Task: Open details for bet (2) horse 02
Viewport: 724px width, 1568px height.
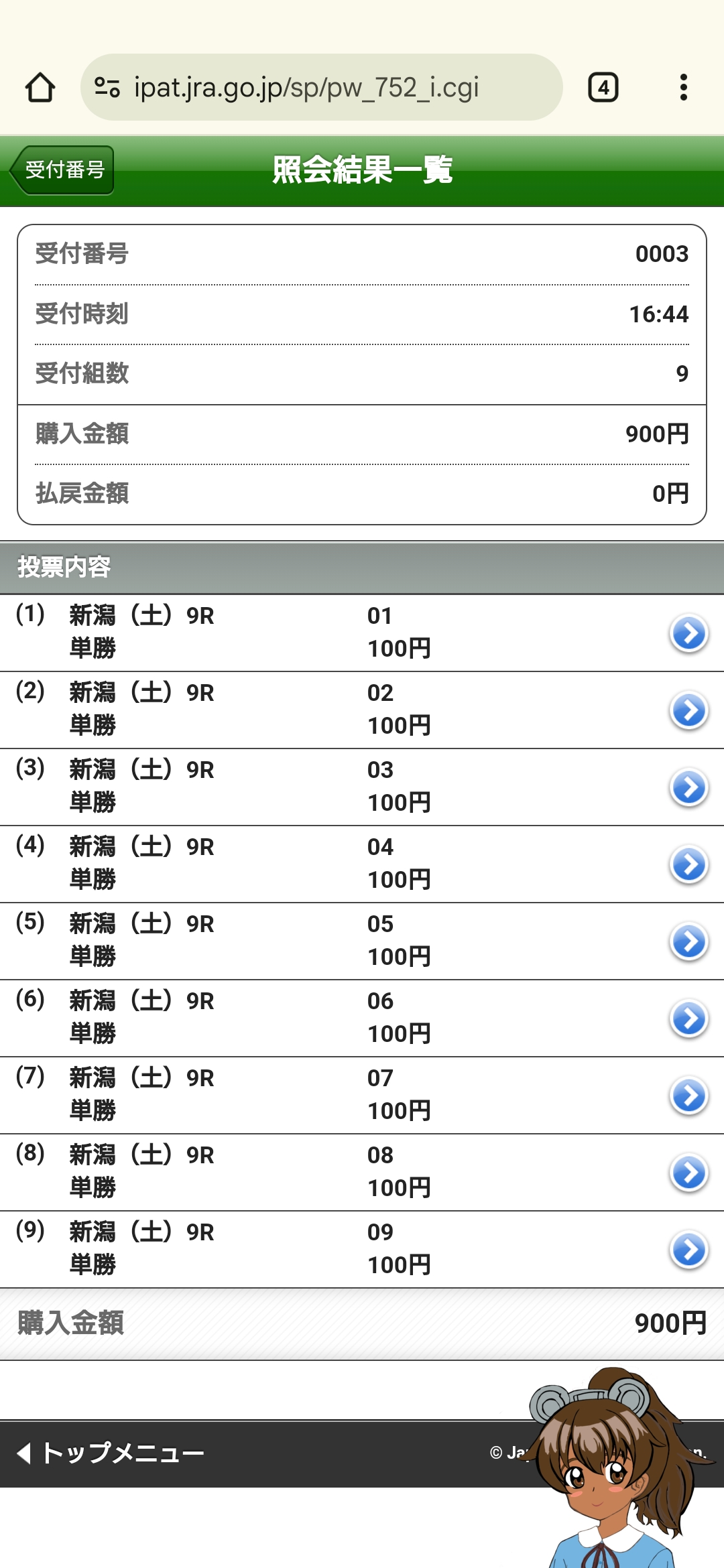Action: [362, 710]
